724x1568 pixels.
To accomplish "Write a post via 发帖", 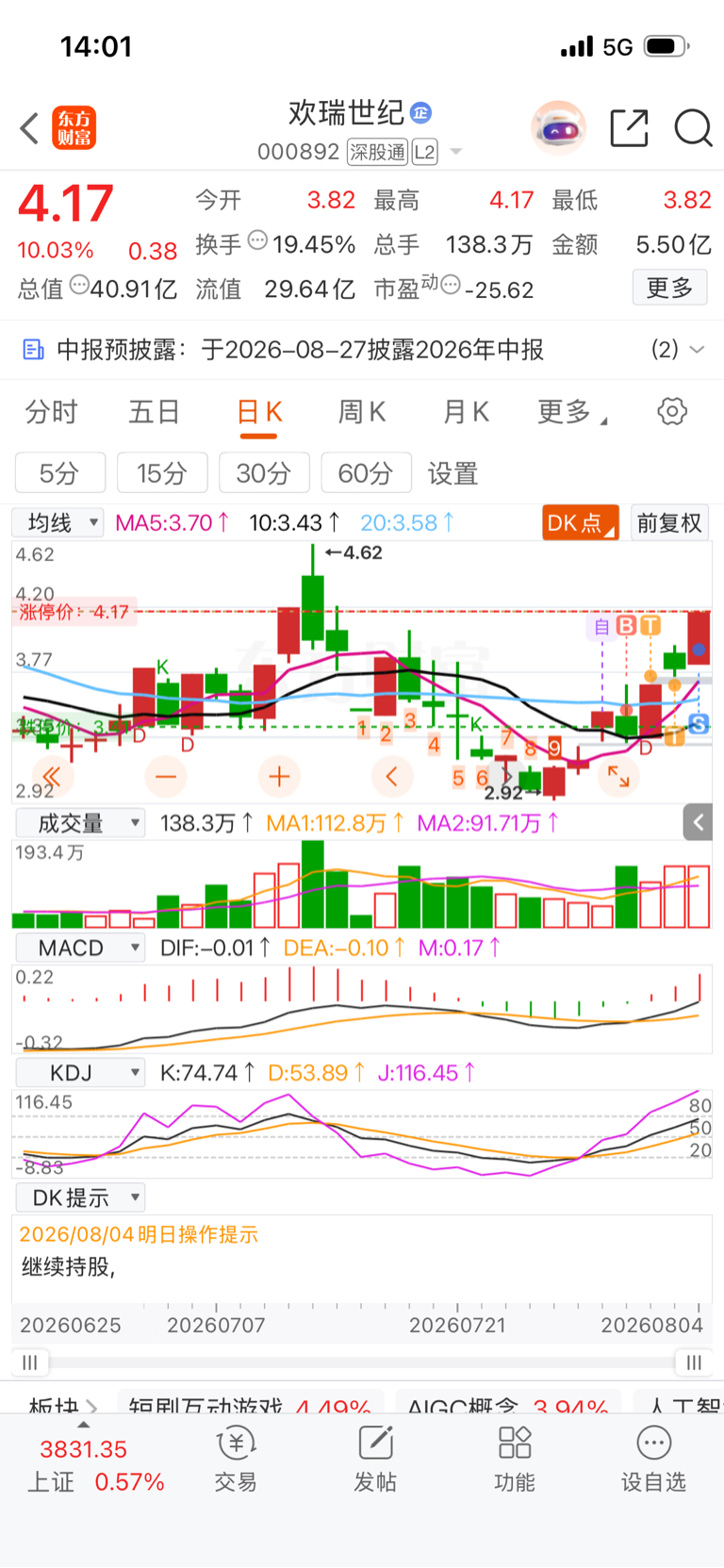I will (375, 1460).
